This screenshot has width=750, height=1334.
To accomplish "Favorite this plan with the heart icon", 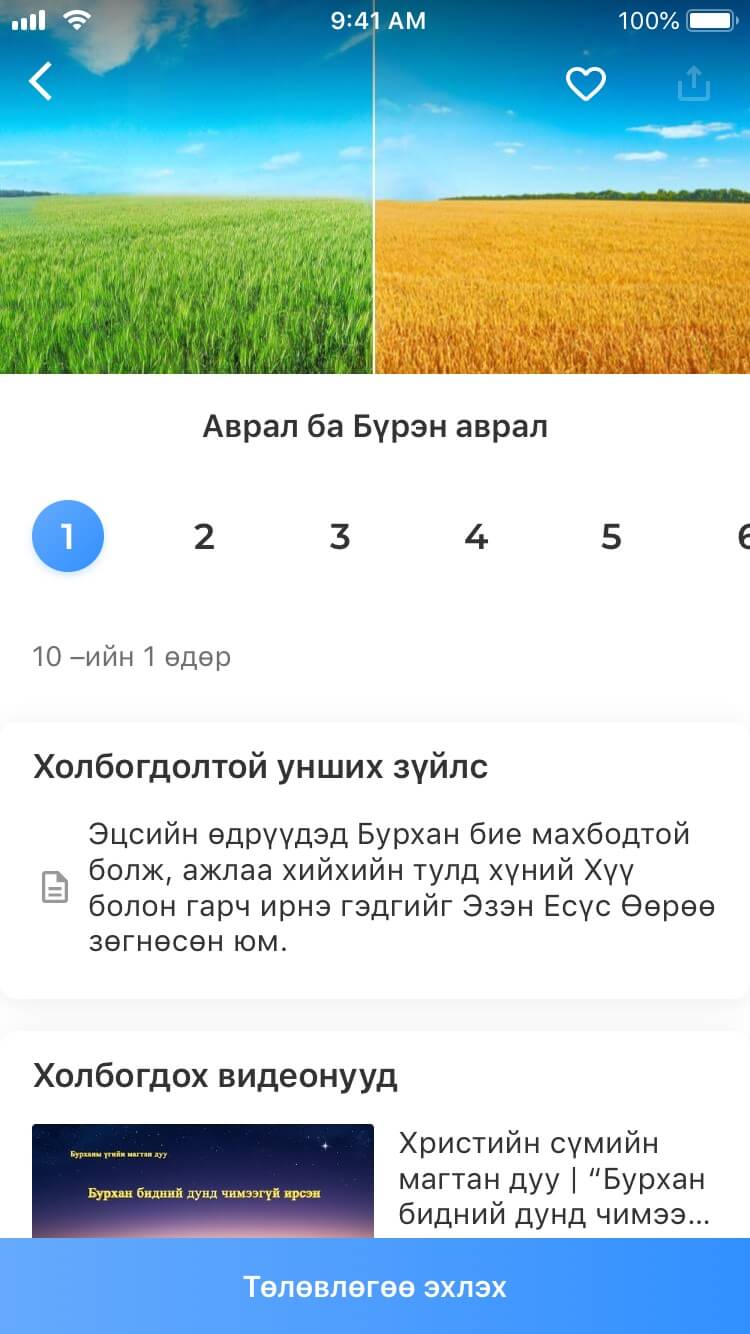I will [586, 84].
